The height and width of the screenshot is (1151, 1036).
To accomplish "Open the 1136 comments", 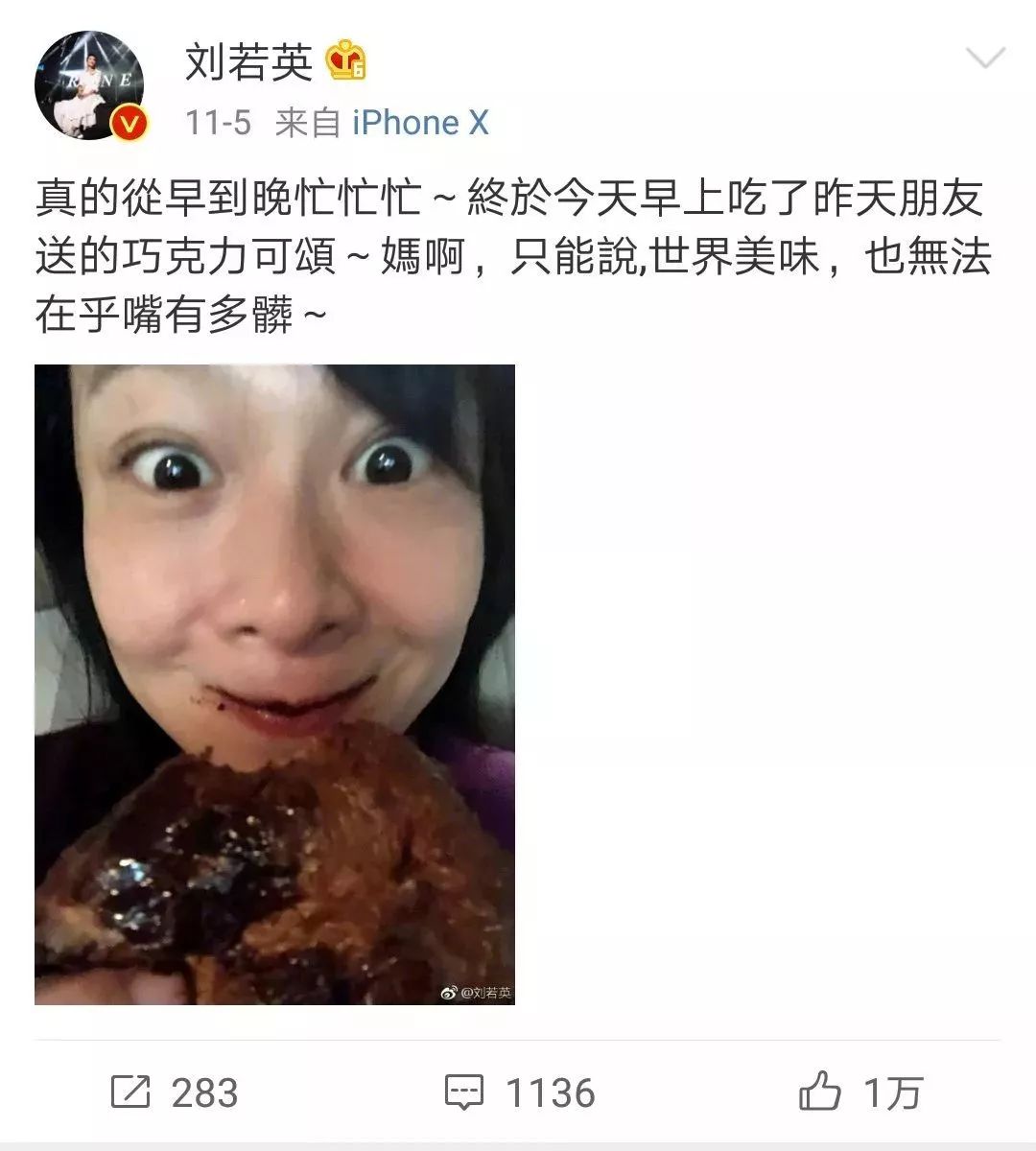I will click(x=519, y=1092).
